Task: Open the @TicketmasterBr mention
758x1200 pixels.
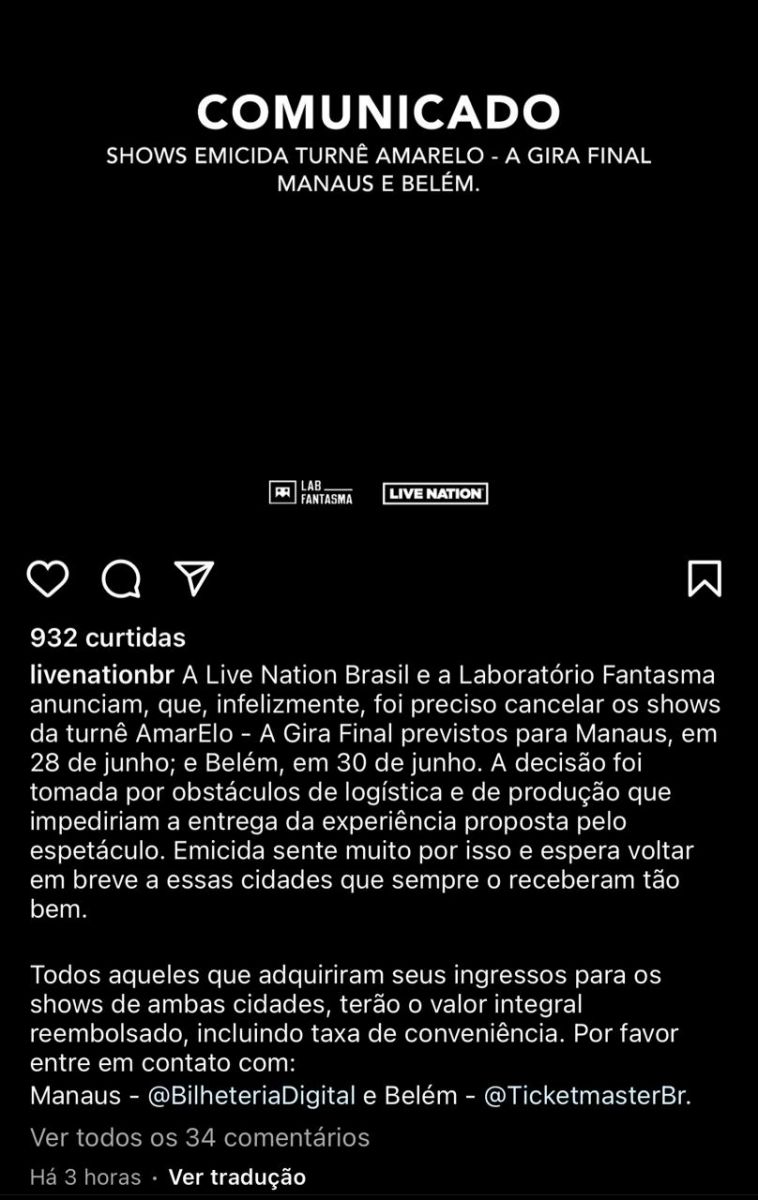Action: point(586,1095)
